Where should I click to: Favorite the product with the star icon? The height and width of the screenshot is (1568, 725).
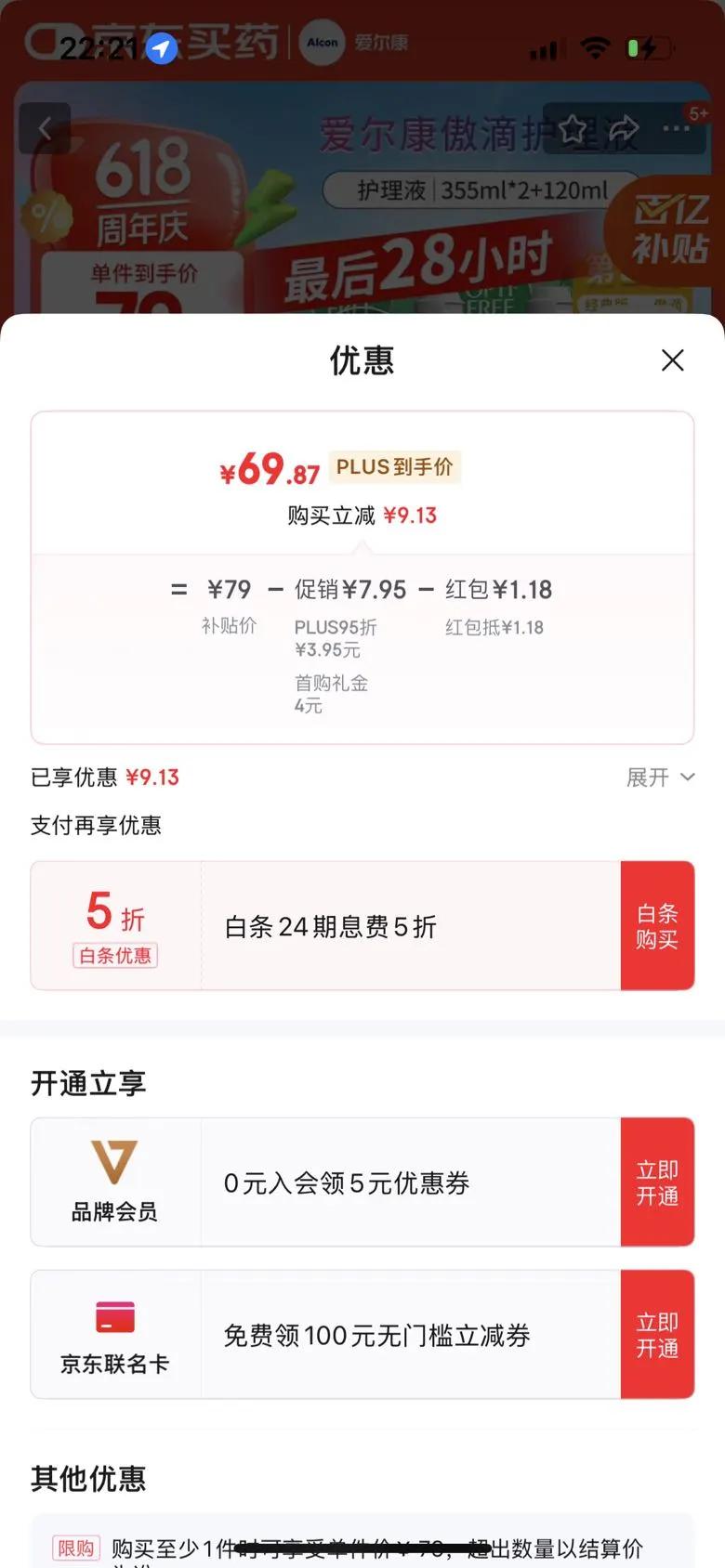coord(573,129)
